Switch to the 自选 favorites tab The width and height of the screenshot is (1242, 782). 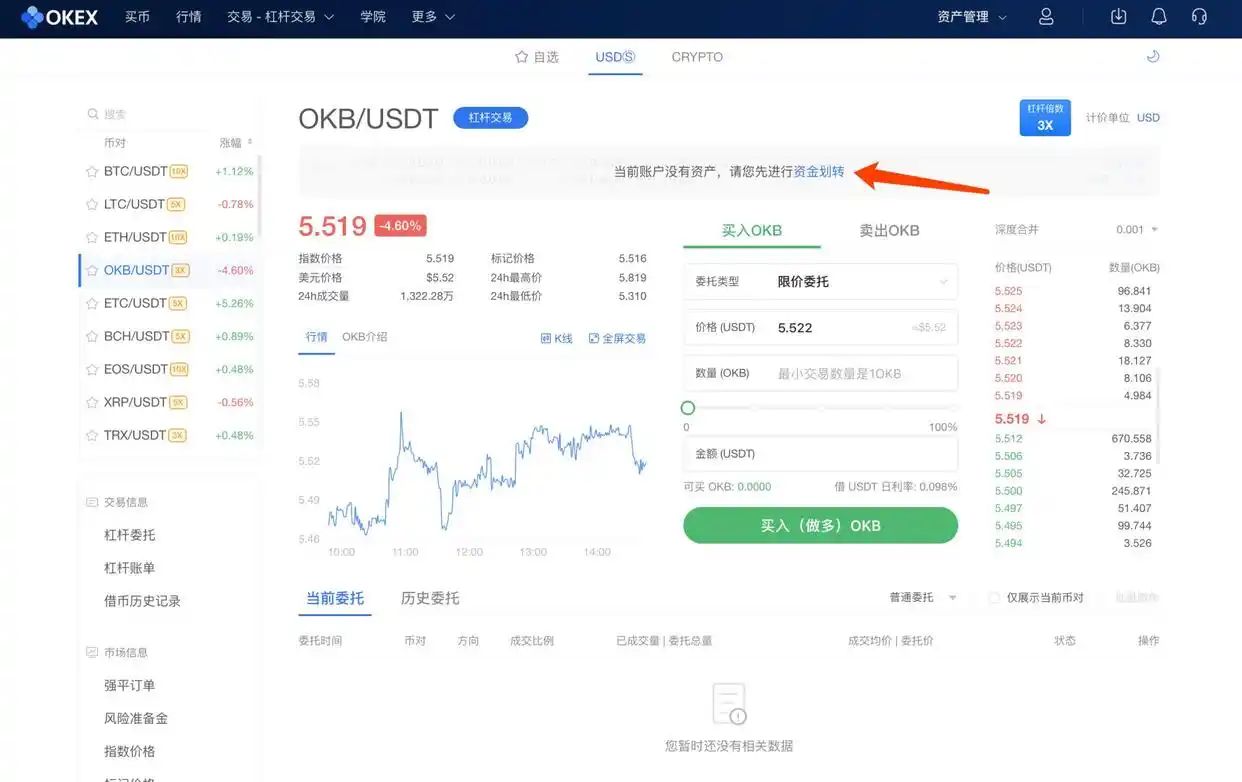[537, 57]
